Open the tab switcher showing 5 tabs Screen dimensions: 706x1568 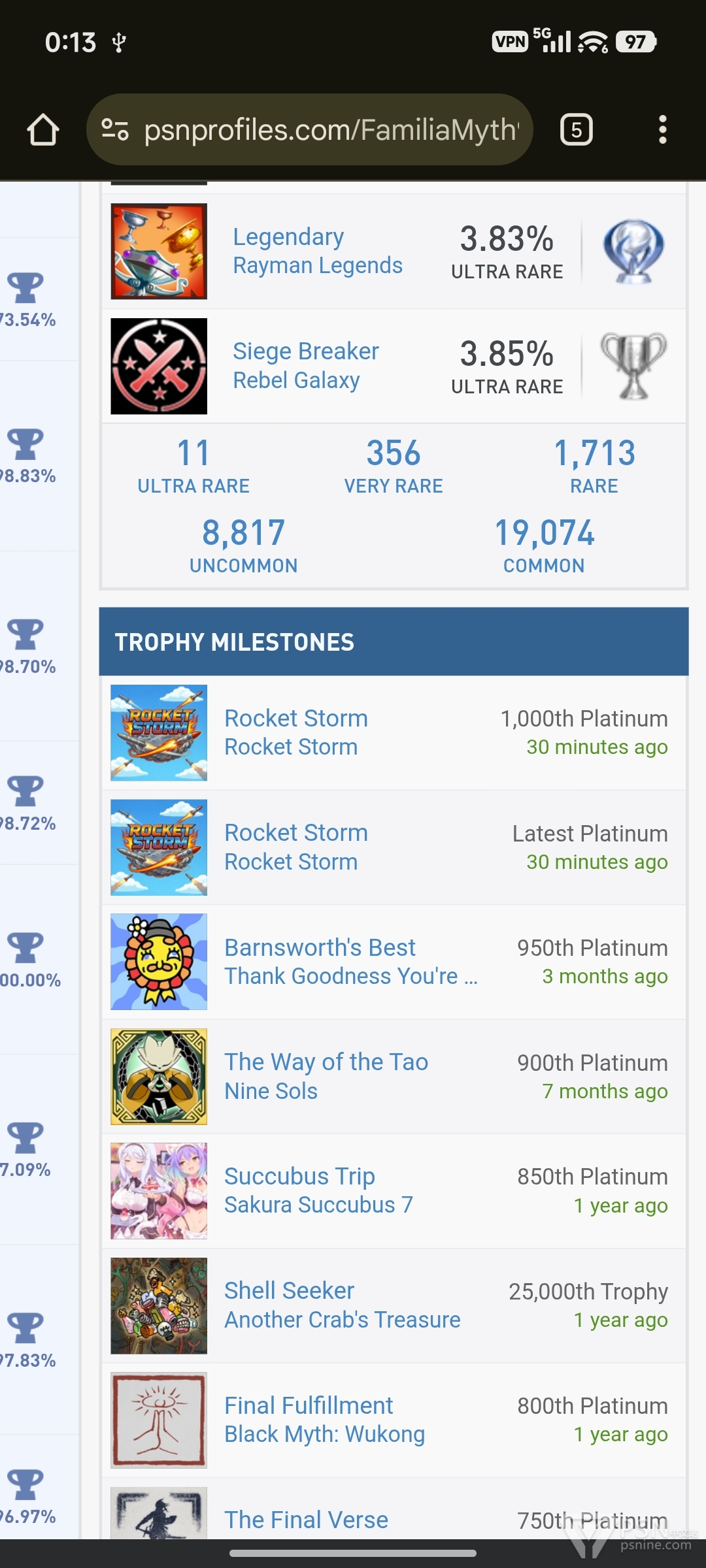tap(576, 129)
